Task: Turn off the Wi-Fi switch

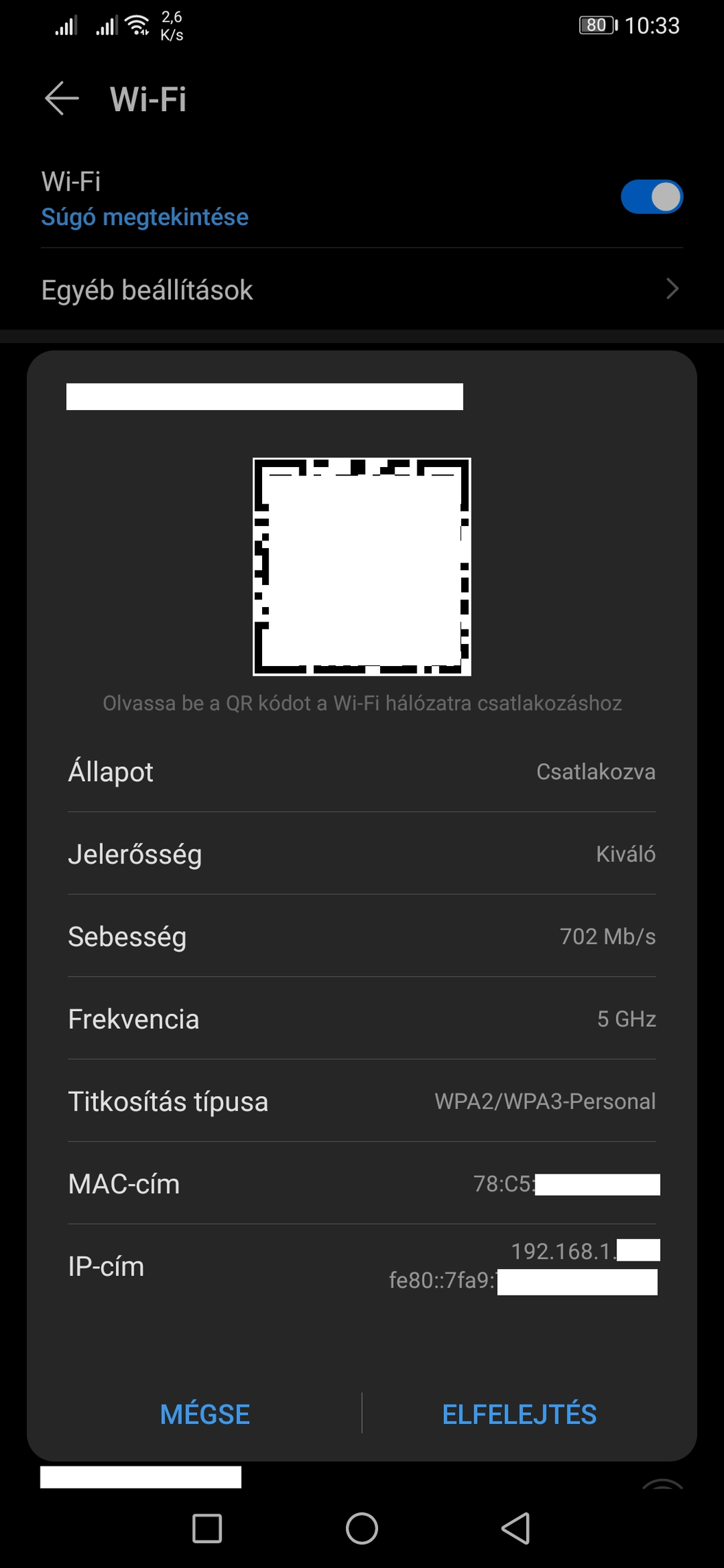Action: [x=651, y=198]
